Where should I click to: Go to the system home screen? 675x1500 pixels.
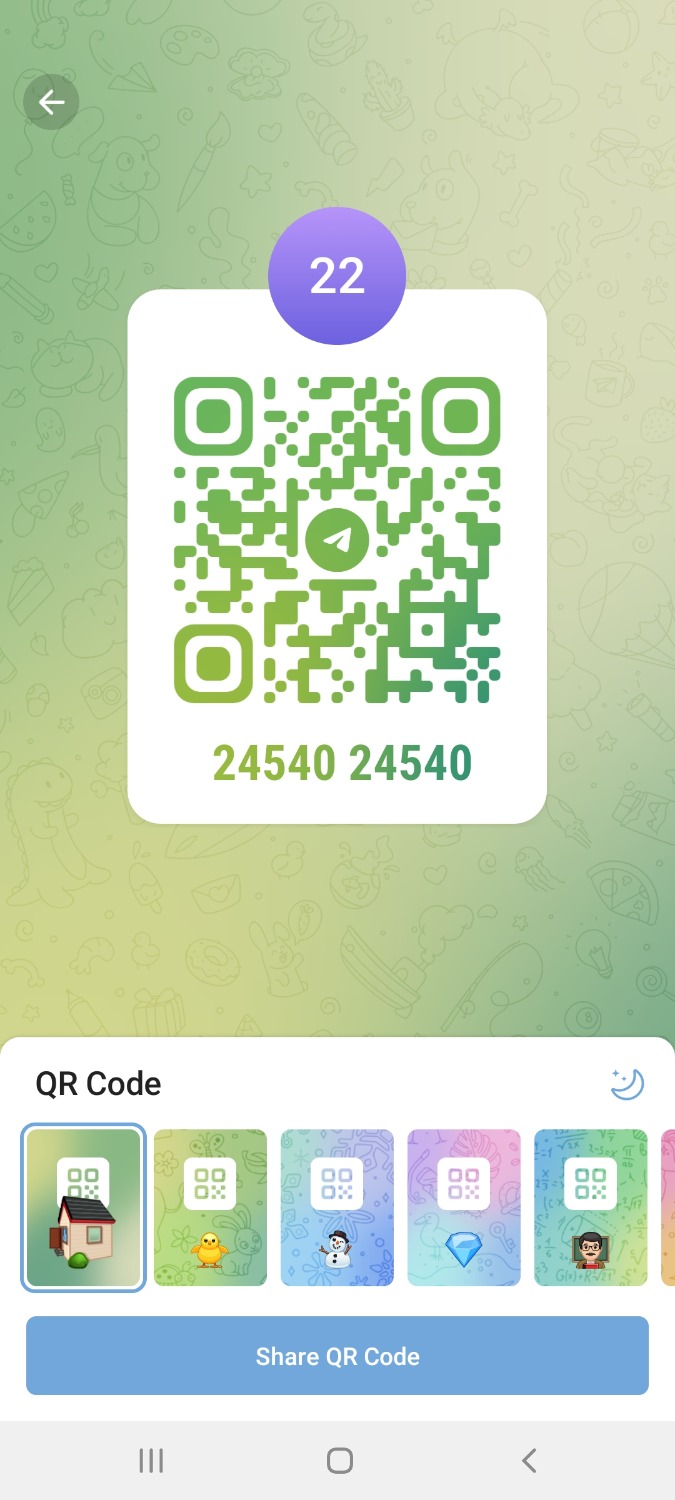click(339, 1461)
